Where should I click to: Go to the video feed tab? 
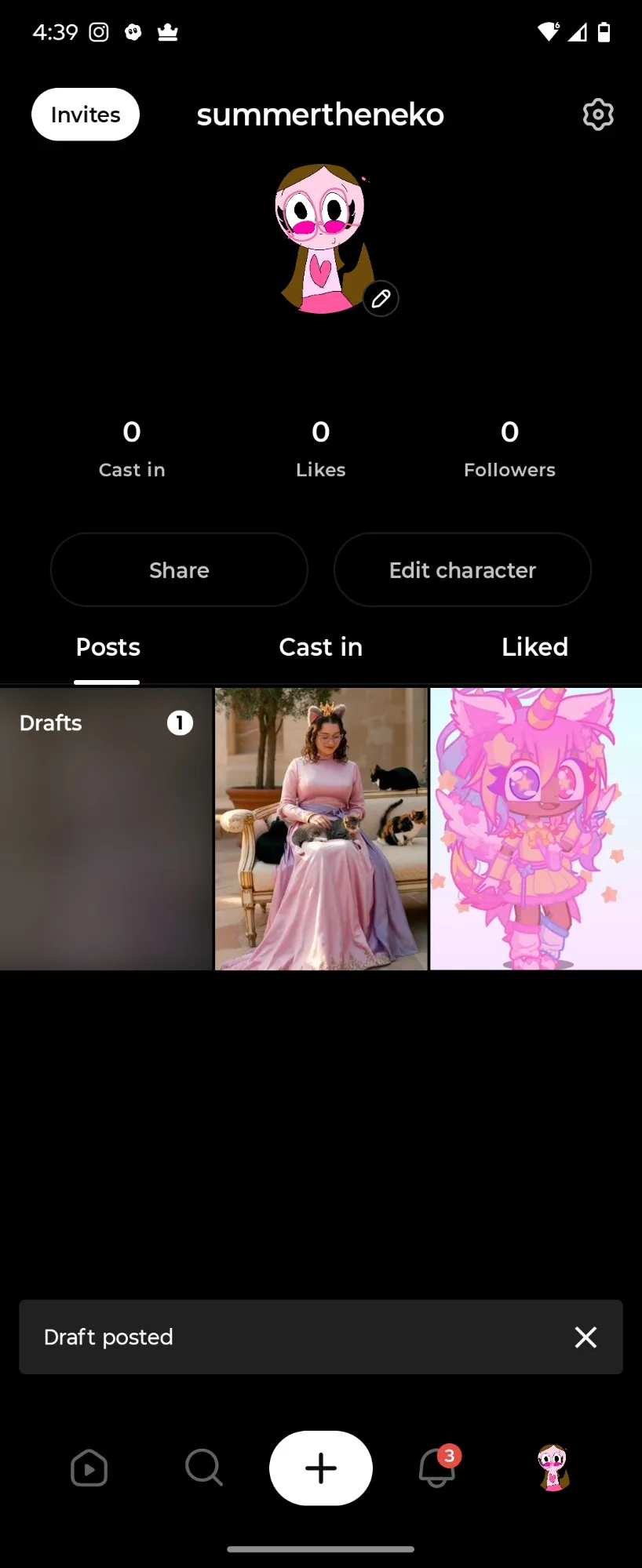89,1468
